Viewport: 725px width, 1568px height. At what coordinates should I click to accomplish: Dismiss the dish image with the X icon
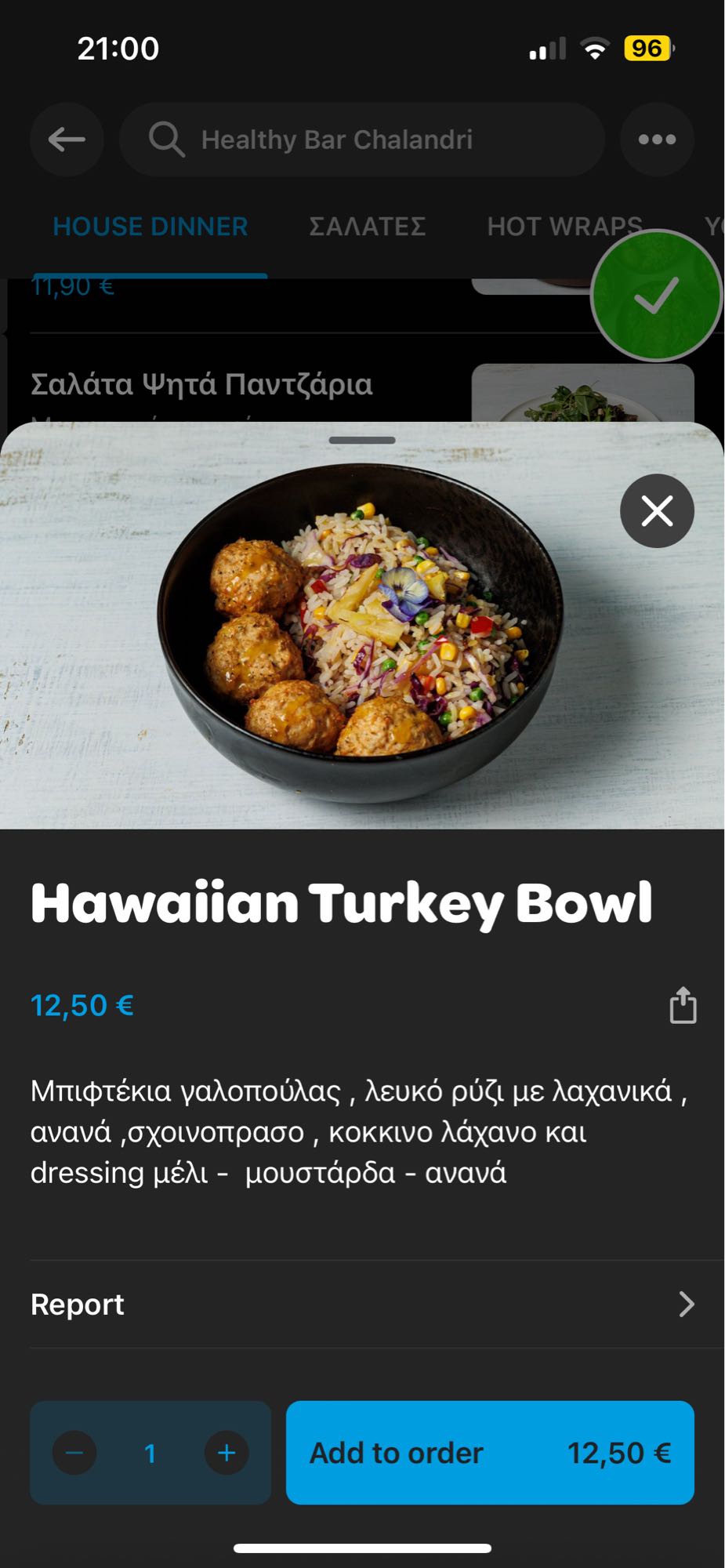click(x=657, y=510)
